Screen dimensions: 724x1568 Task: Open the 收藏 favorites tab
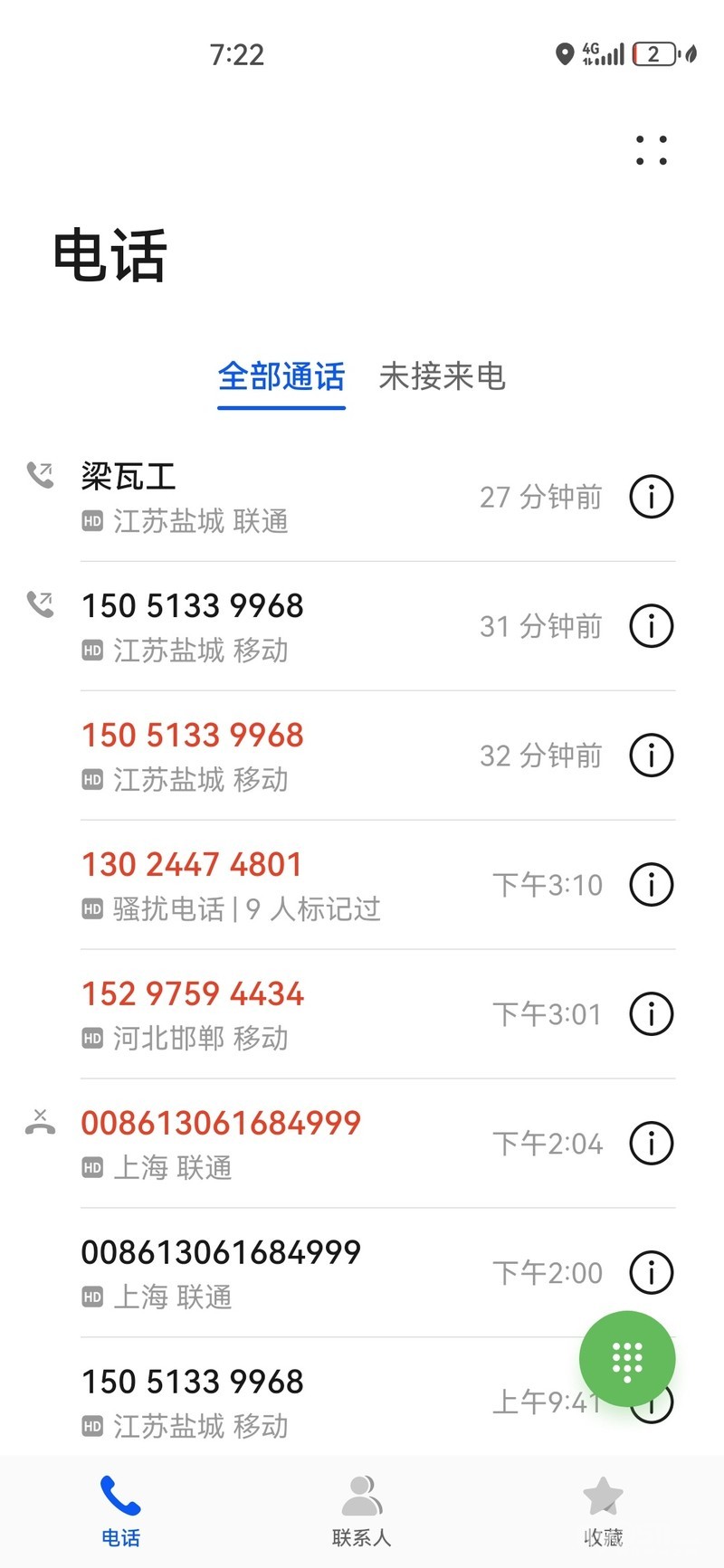tap(603, 1510)
